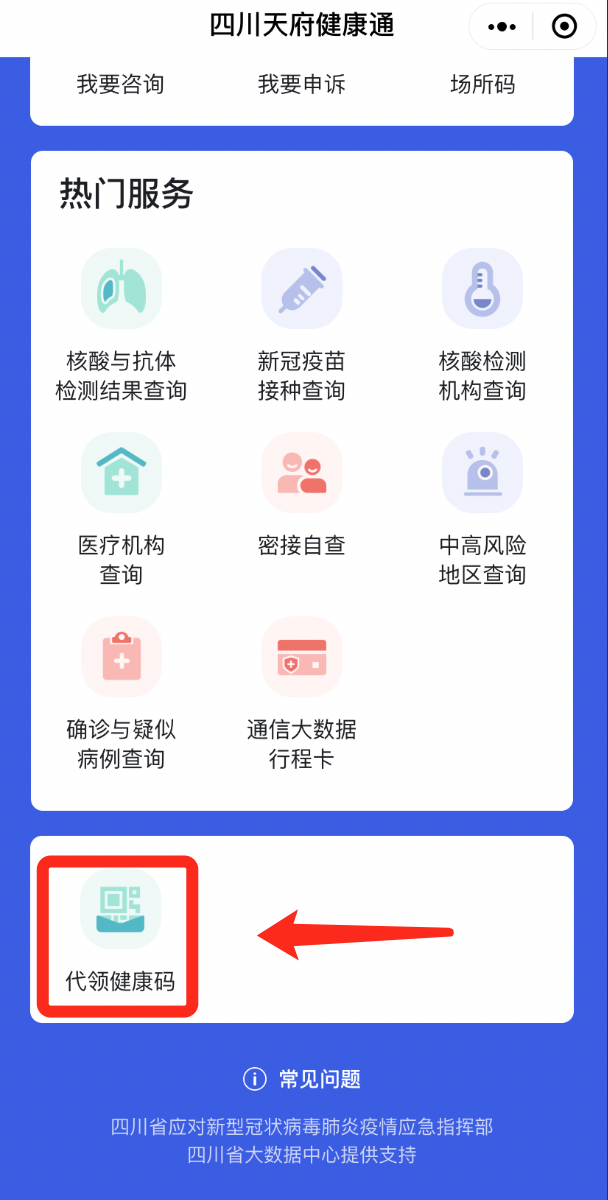
Task: Open 我要申诉
Action: tap(301, 85)
